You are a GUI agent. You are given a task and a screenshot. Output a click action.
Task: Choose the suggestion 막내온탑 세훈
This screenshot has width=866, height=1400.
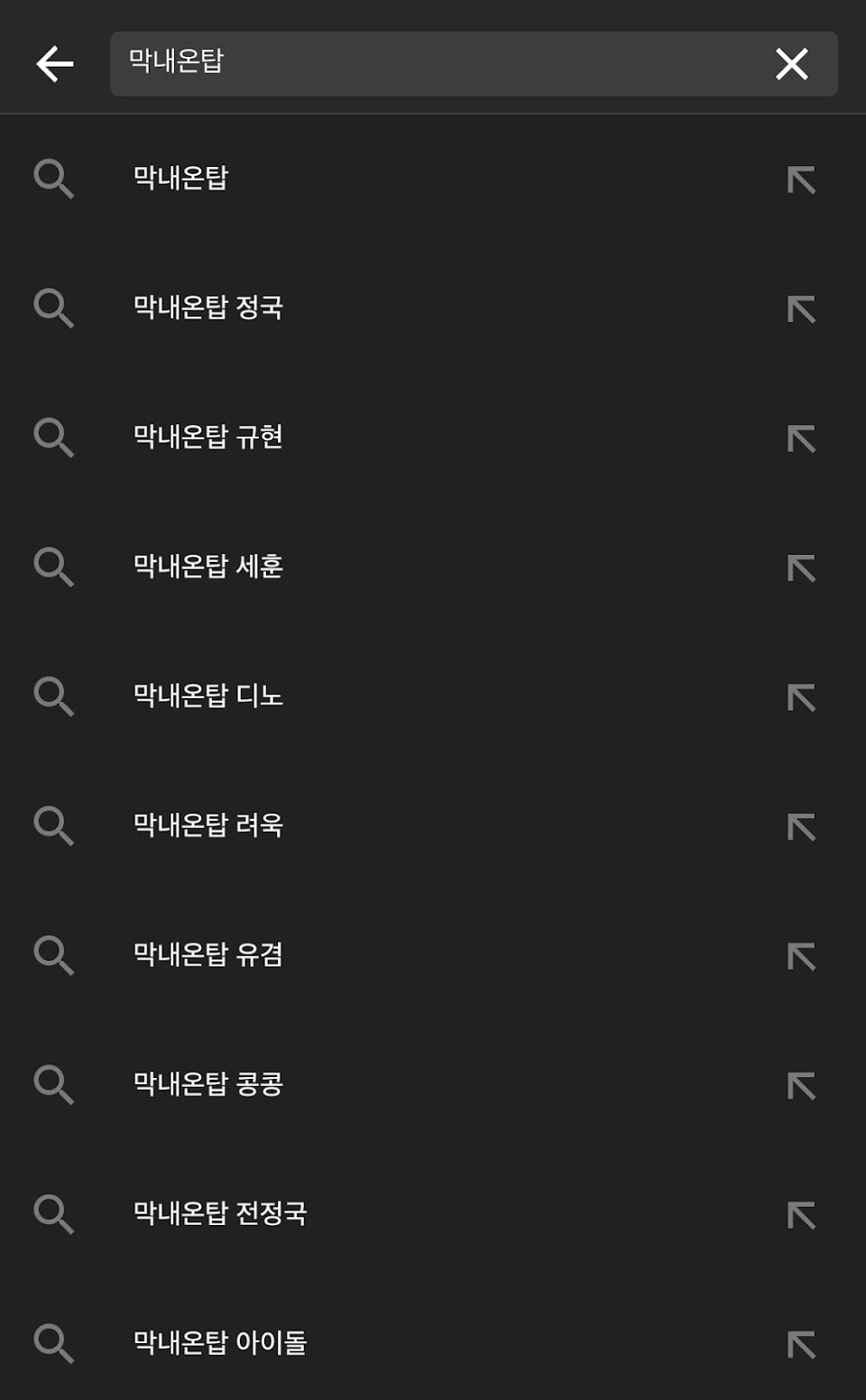pyautogui.click(x=433, y=567)
